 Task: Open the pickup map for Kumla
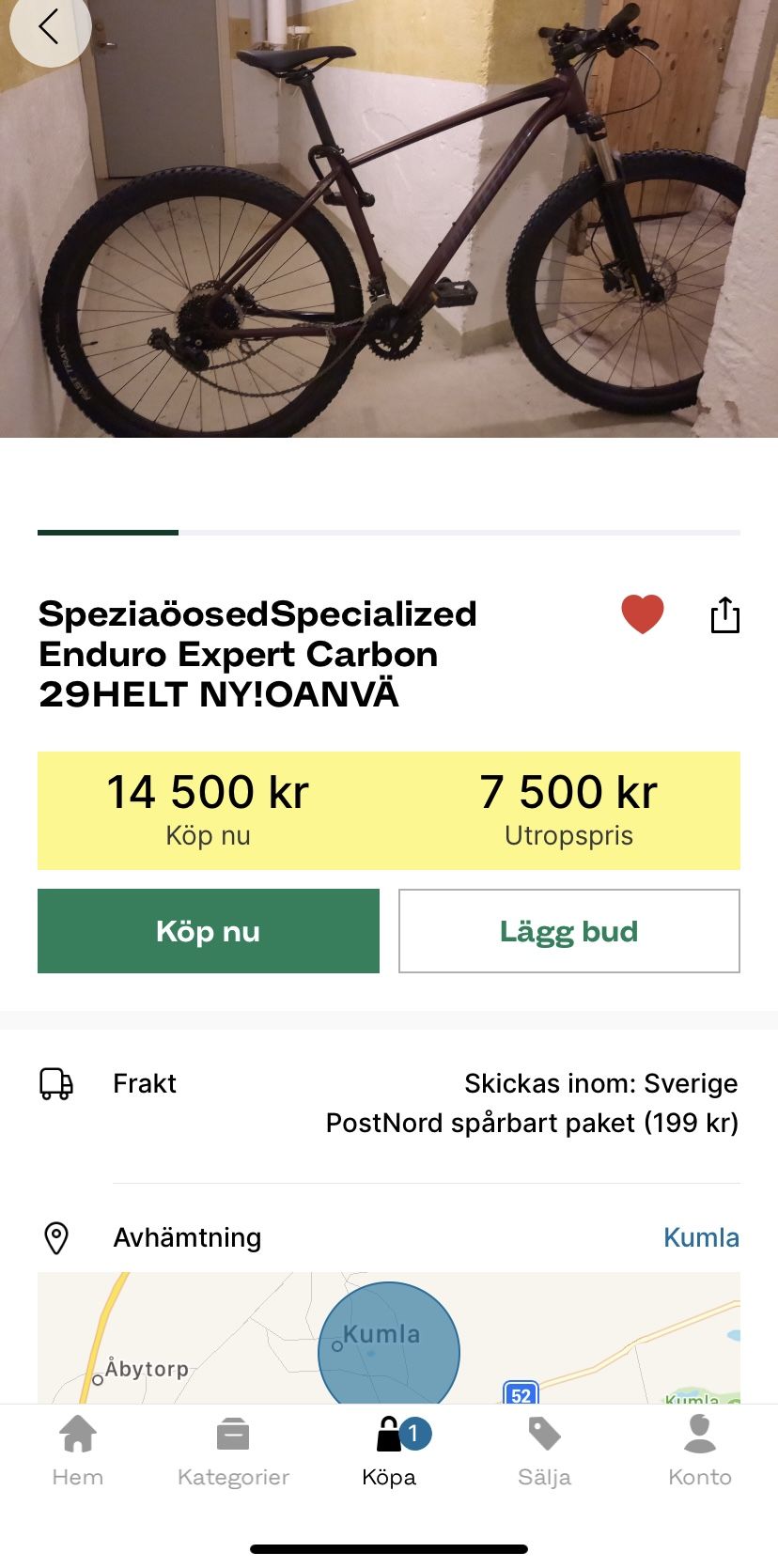pos(389,1339)
